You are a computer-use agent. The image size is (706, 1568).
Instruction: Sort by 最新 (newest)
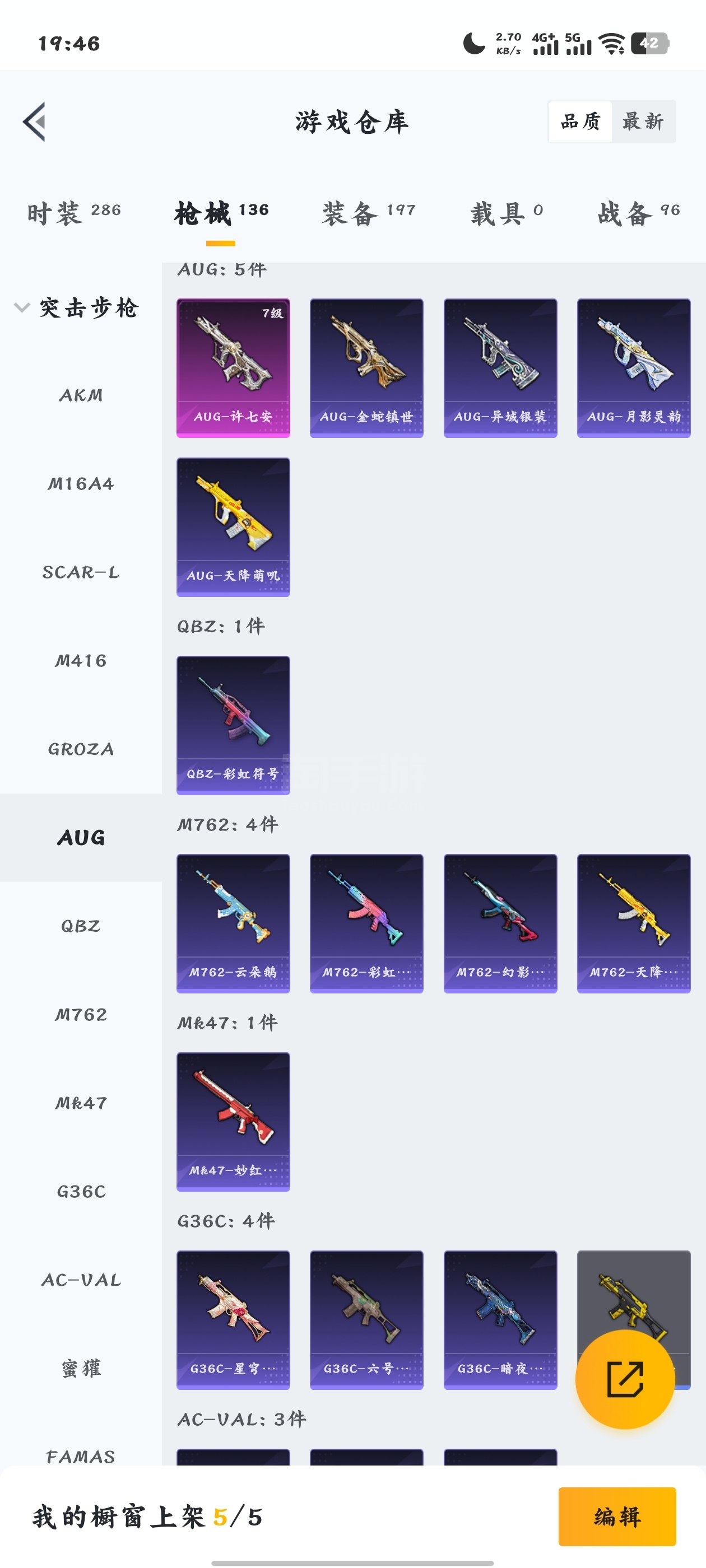[643, 122]
